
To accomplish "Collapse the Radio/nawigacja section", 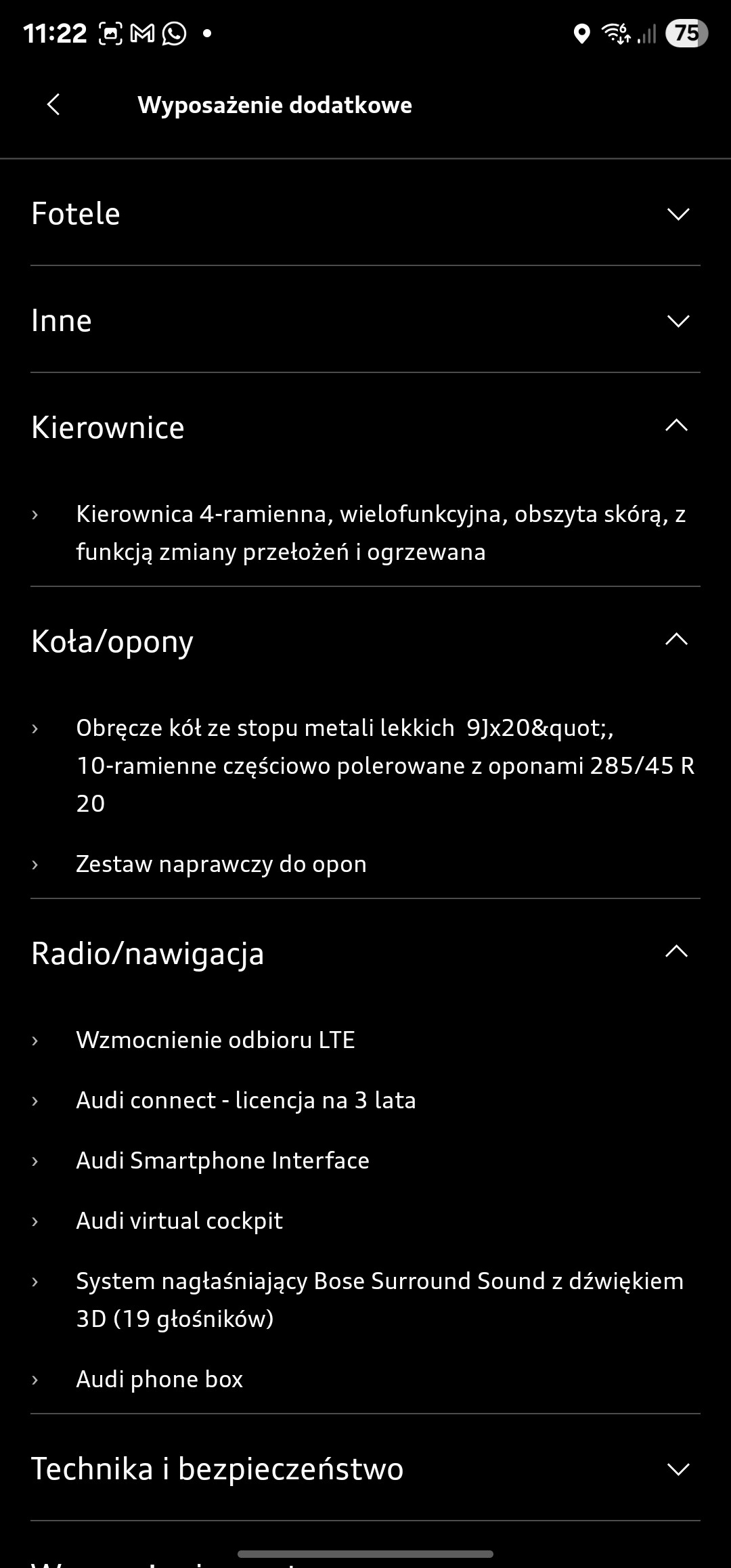I will coord(365,953).
